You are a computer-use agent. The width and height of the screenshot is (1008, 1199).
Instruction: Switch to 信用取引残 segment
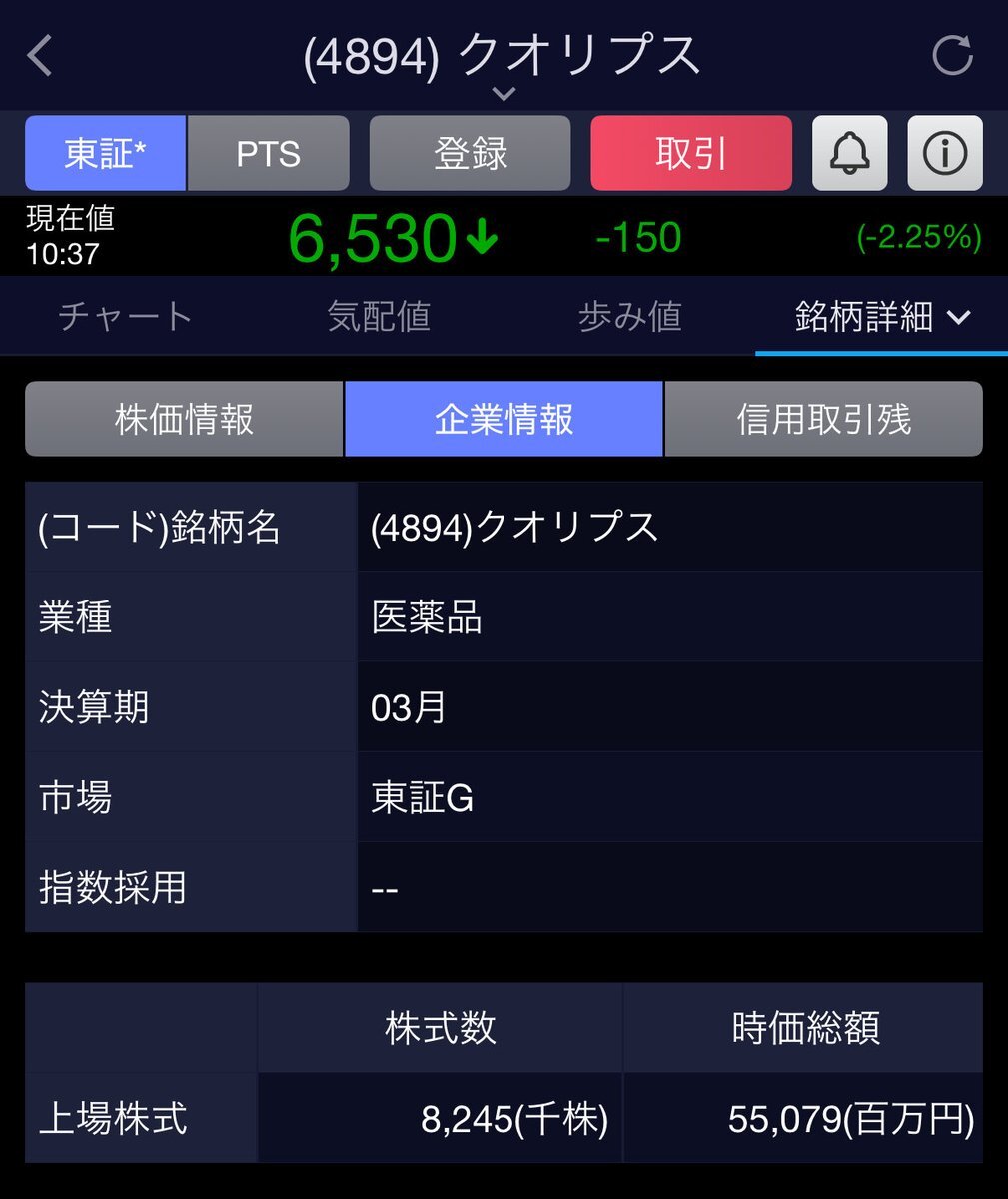[x=823, y=420]
